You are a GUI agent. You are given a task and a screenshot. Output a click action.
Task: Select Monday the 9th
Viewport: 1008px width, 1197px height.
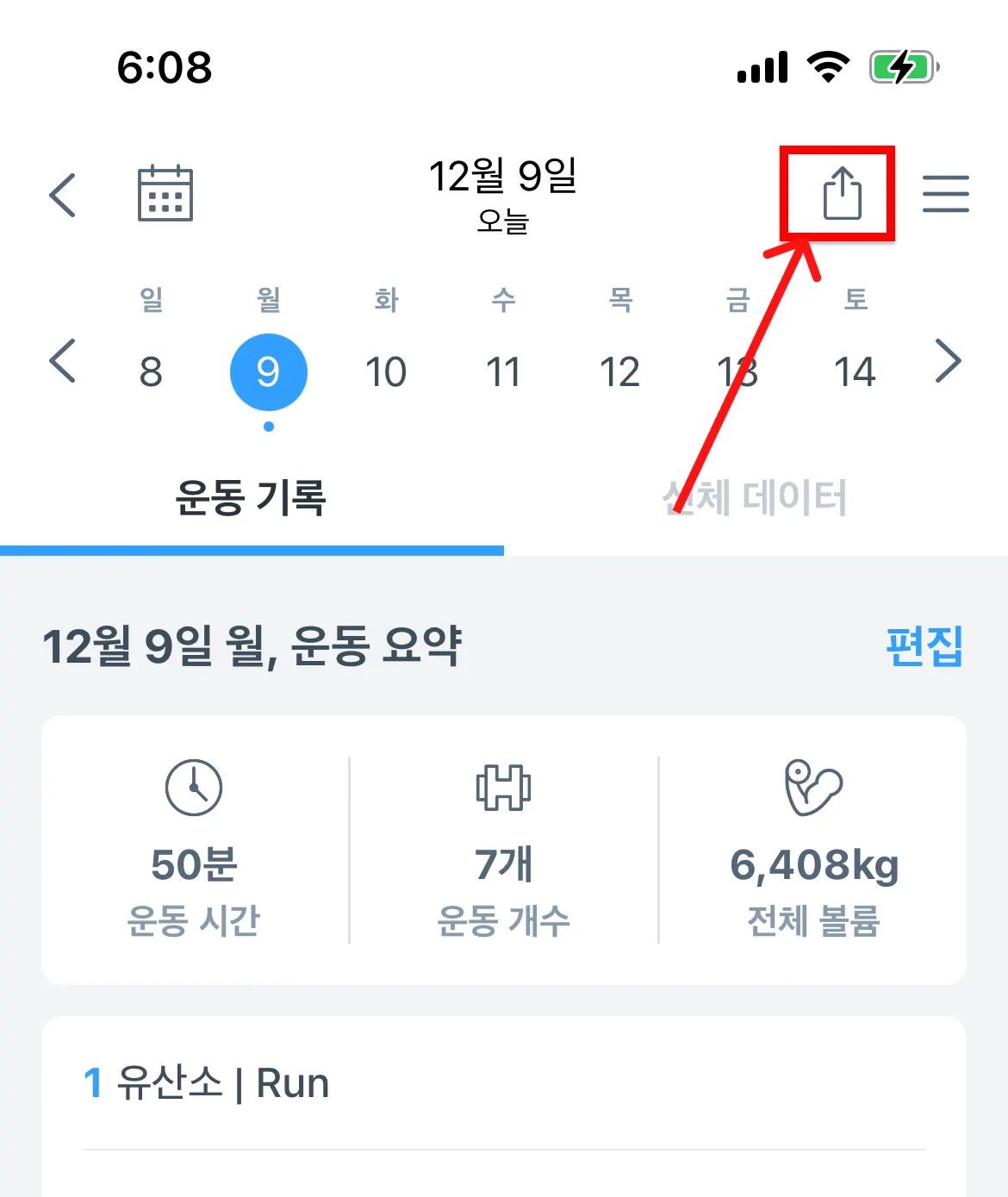[268, 372]
